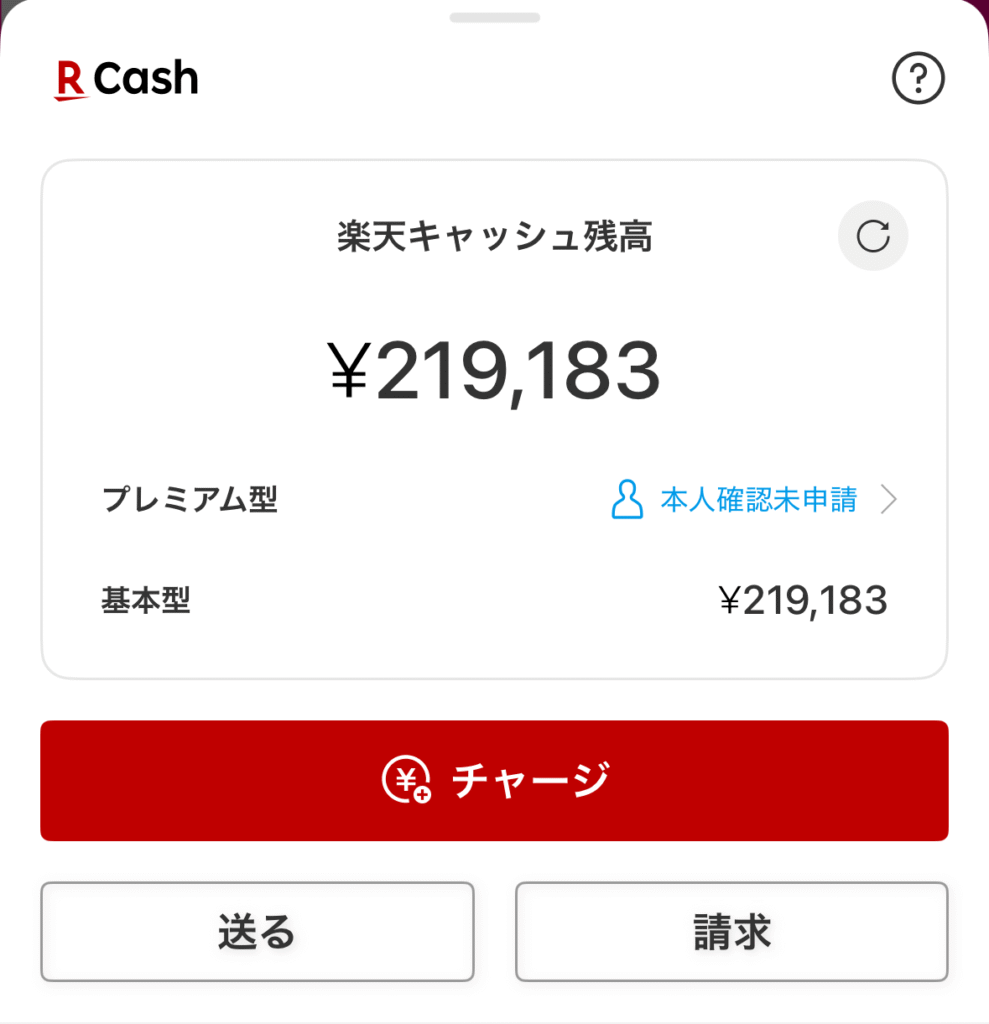The height and width of the screenshot is (1024, 989).
Task: Tap the 送る button
Action: coord(257,931)
